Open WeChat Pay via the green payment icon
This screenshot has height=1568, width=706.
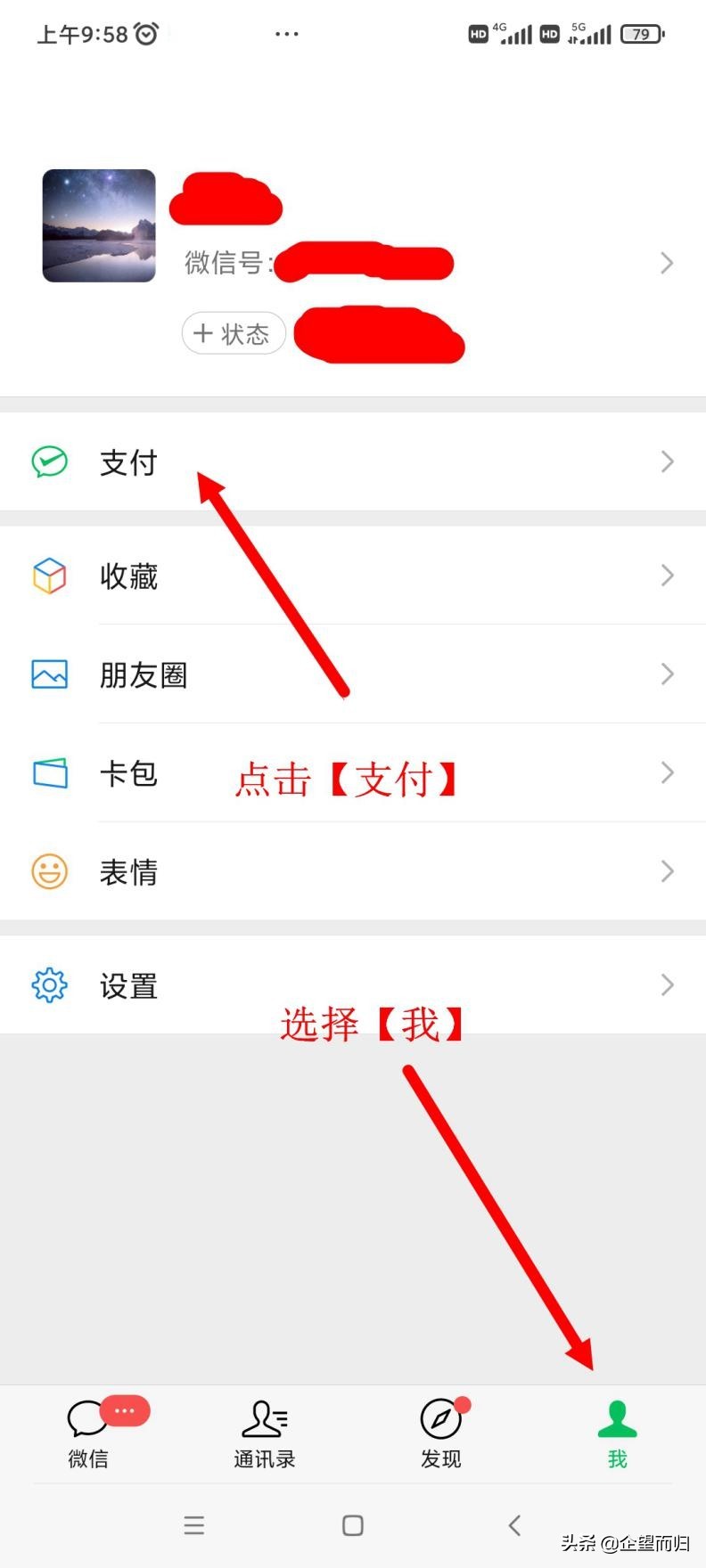49,461
